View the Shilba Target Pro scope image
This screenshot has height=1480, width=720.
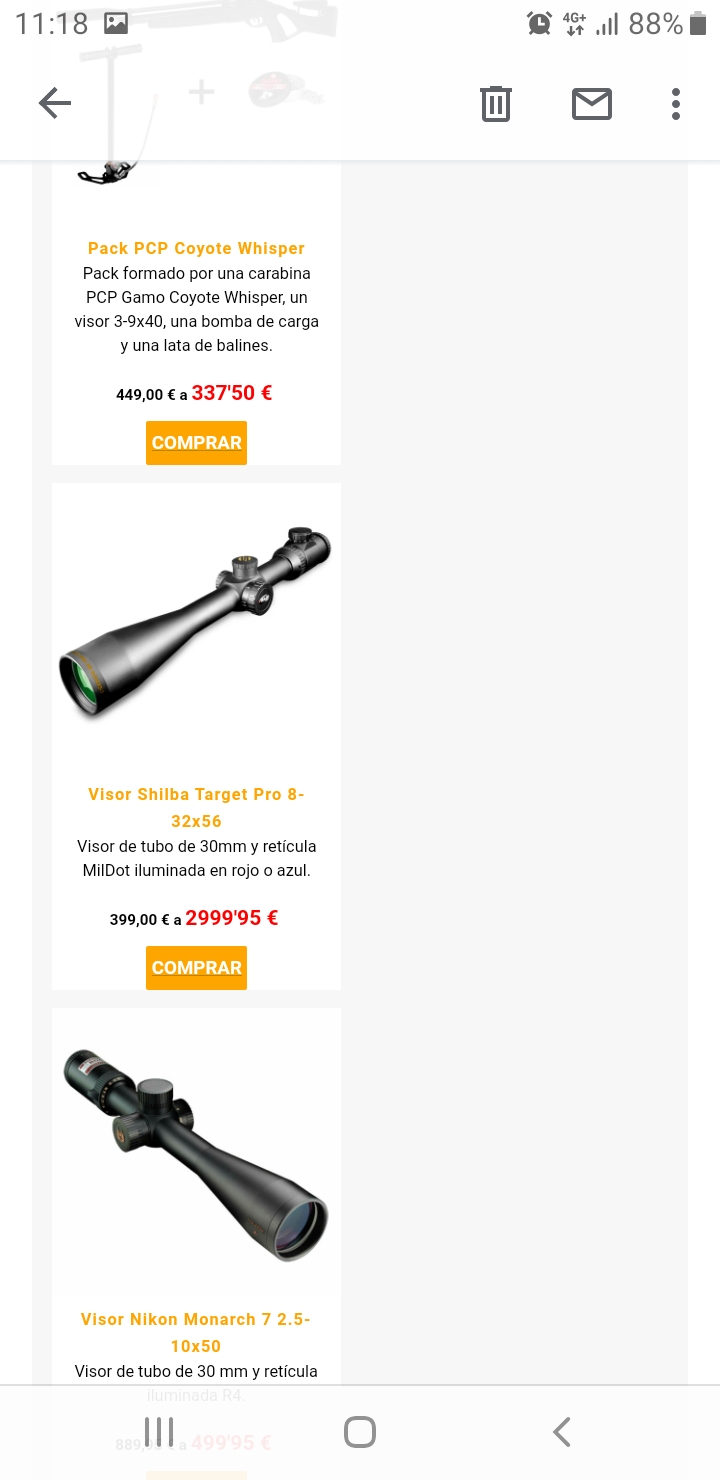196,620
